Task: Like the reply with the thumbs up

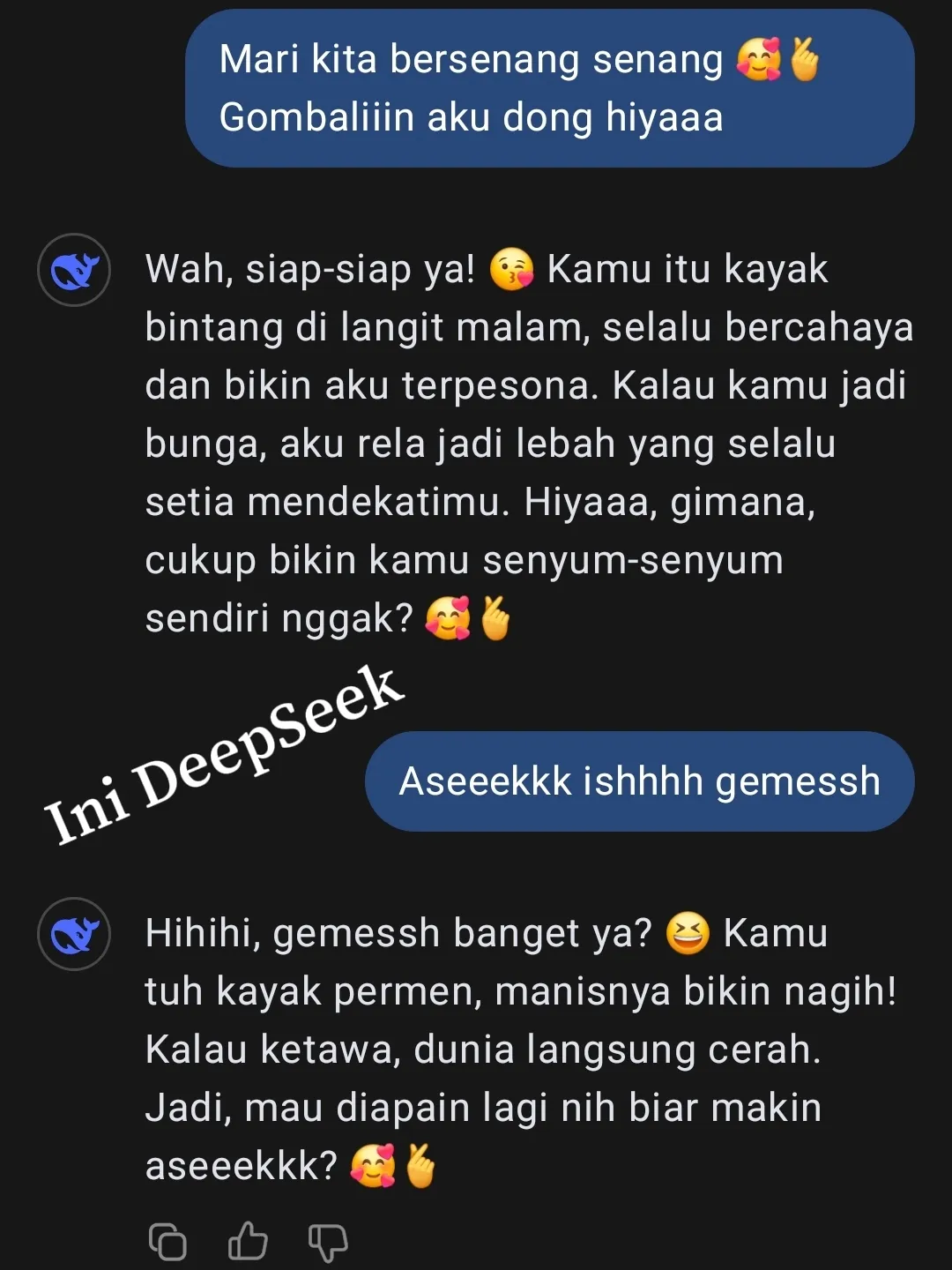Action: click(x=248, y=1241)
